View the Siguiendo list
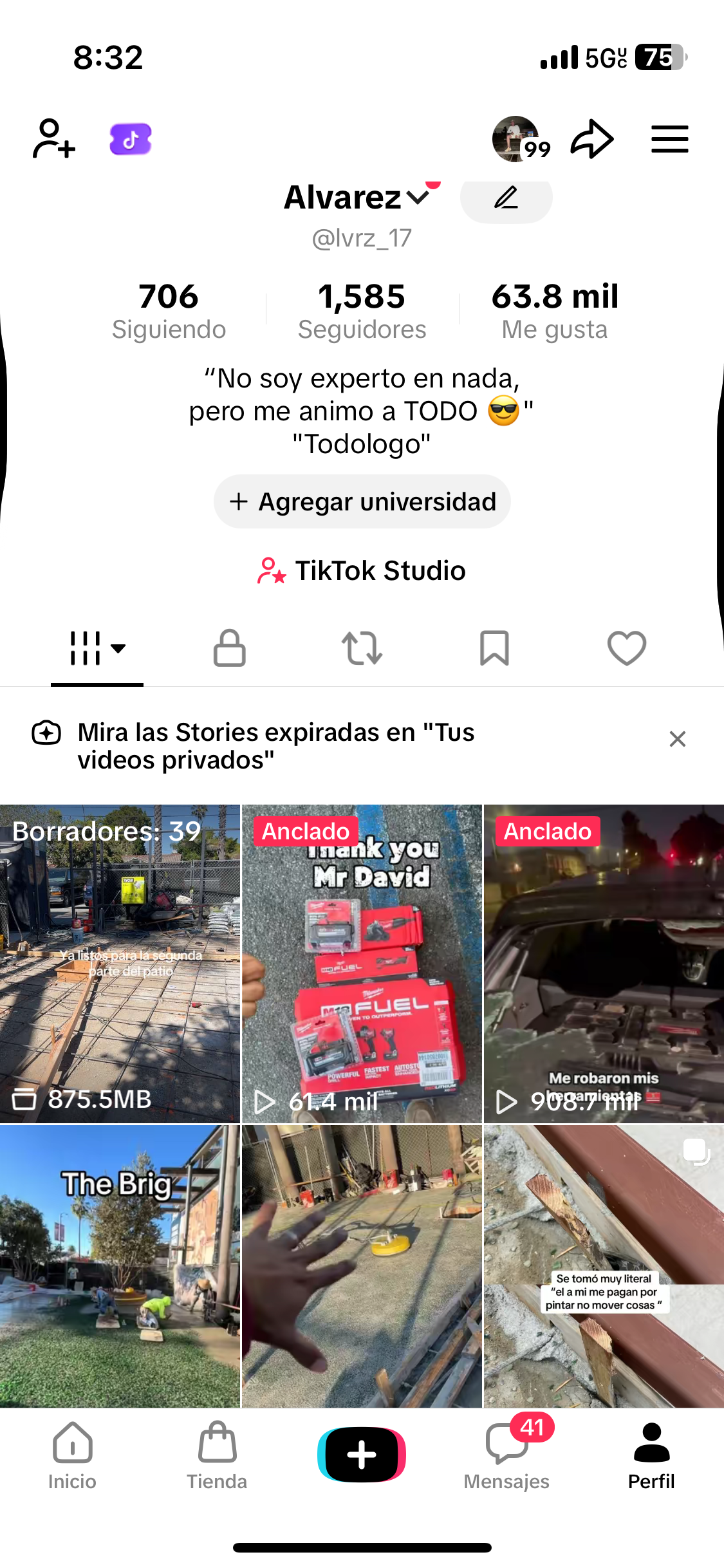 169,311
